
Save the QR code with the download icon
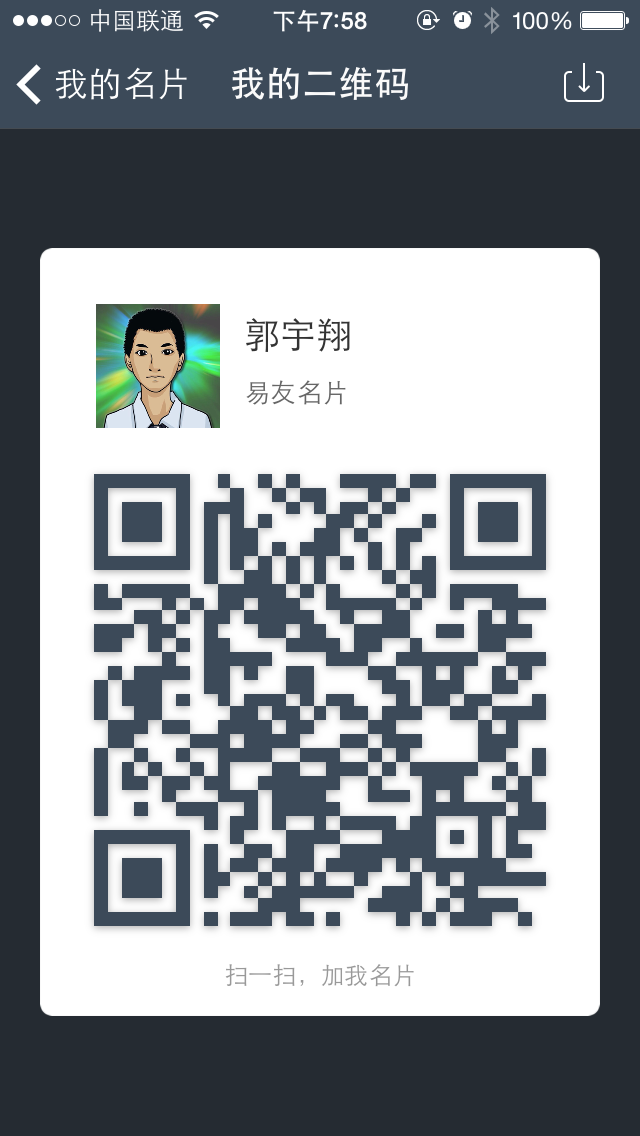point(584,84)
